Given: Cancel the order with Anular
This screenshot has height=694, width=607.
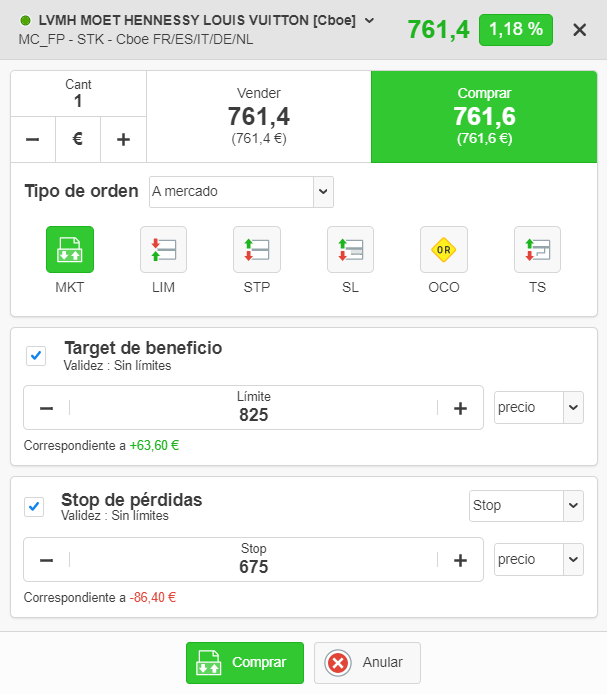Looking at the screenshot, I should point(367,662).
